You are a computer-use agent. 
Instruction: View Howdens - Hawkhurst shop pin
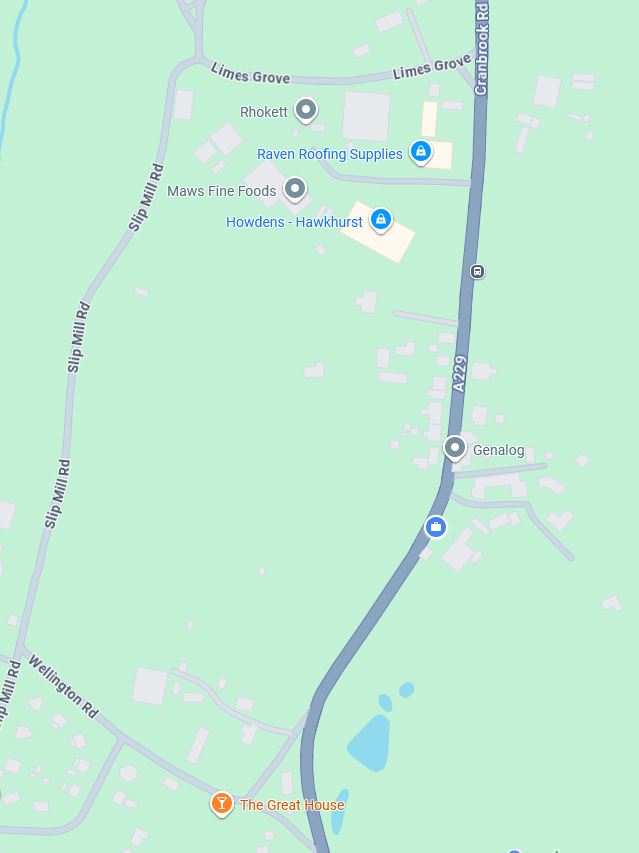pyautogui.click(x=380, y=219)
